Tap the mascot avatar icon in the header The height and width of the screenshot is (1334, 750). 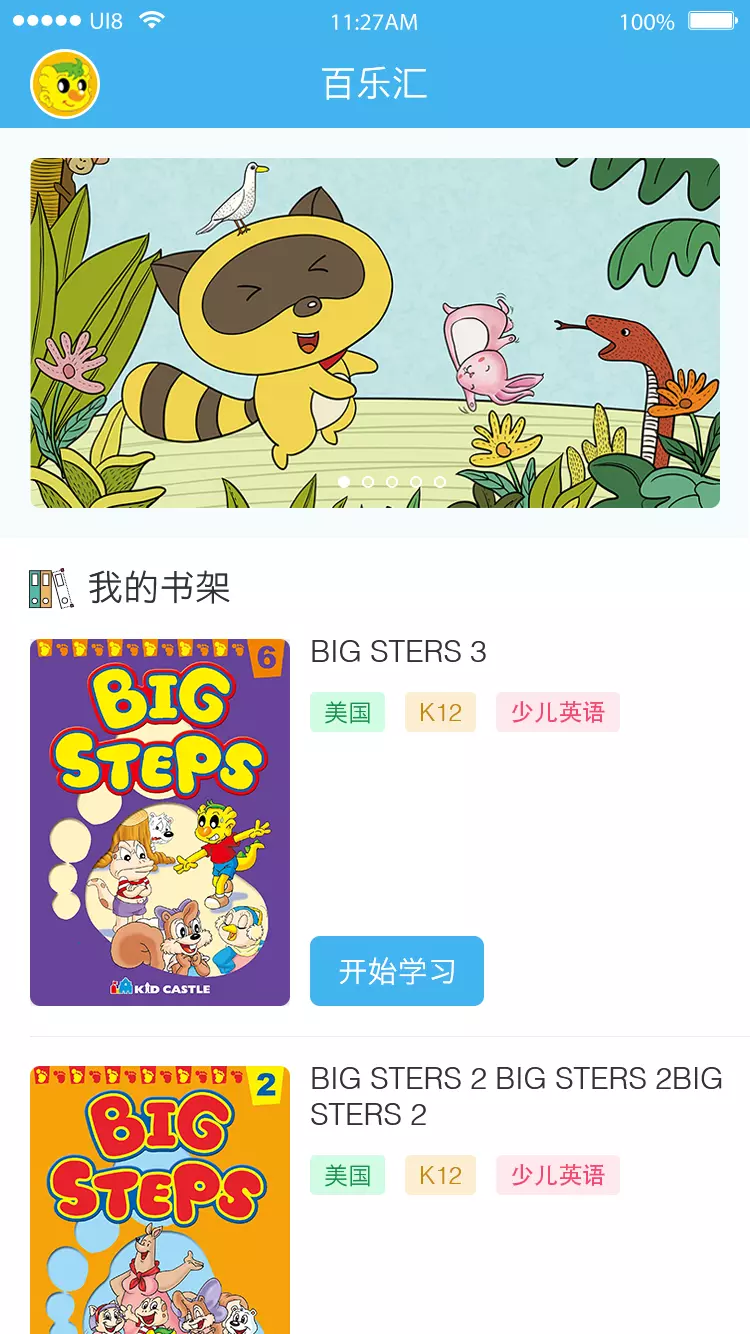[x=64, y=84]
